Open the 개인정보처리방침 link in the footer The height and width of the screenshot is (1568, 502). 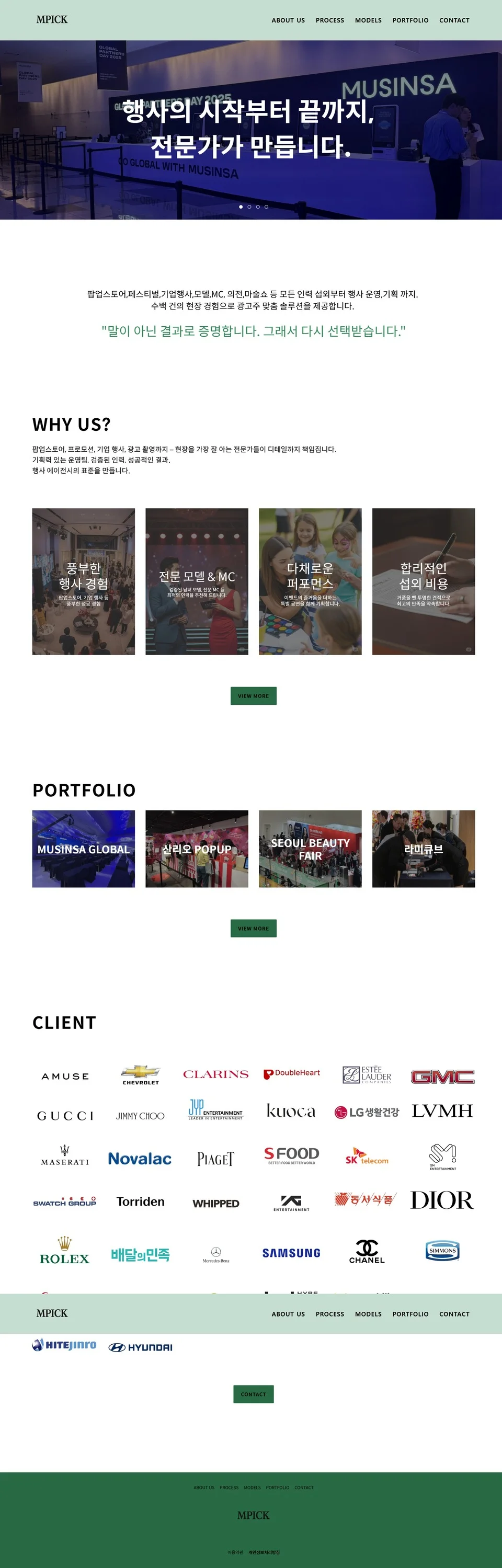tap(264, 1552)
